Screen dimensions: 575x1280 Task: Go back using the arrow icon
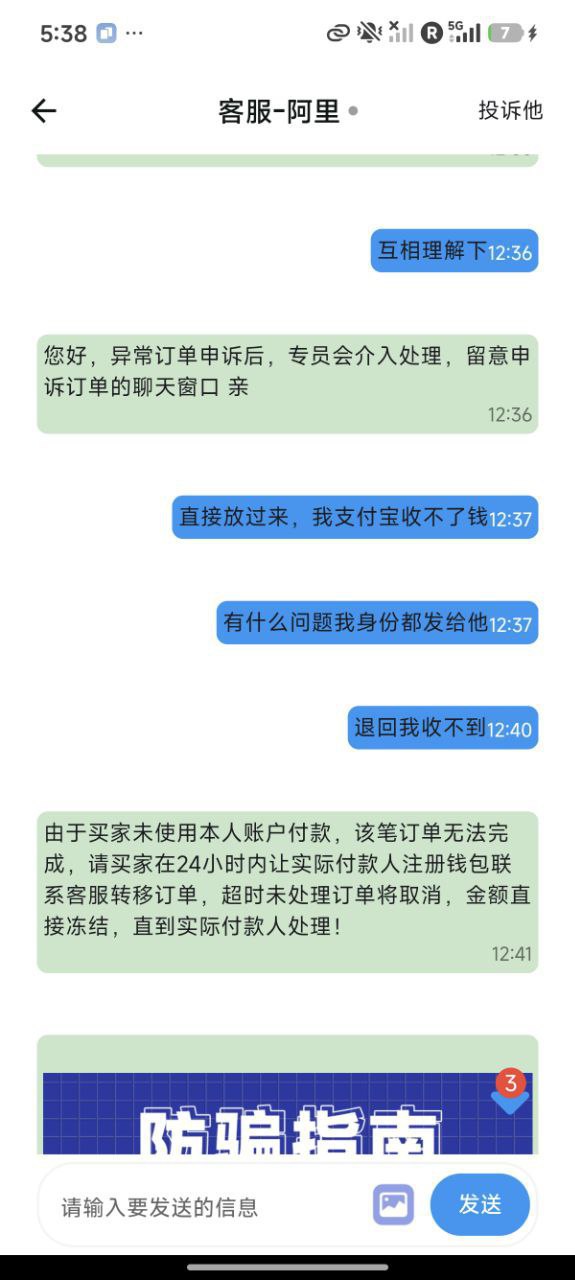[44, 111]
